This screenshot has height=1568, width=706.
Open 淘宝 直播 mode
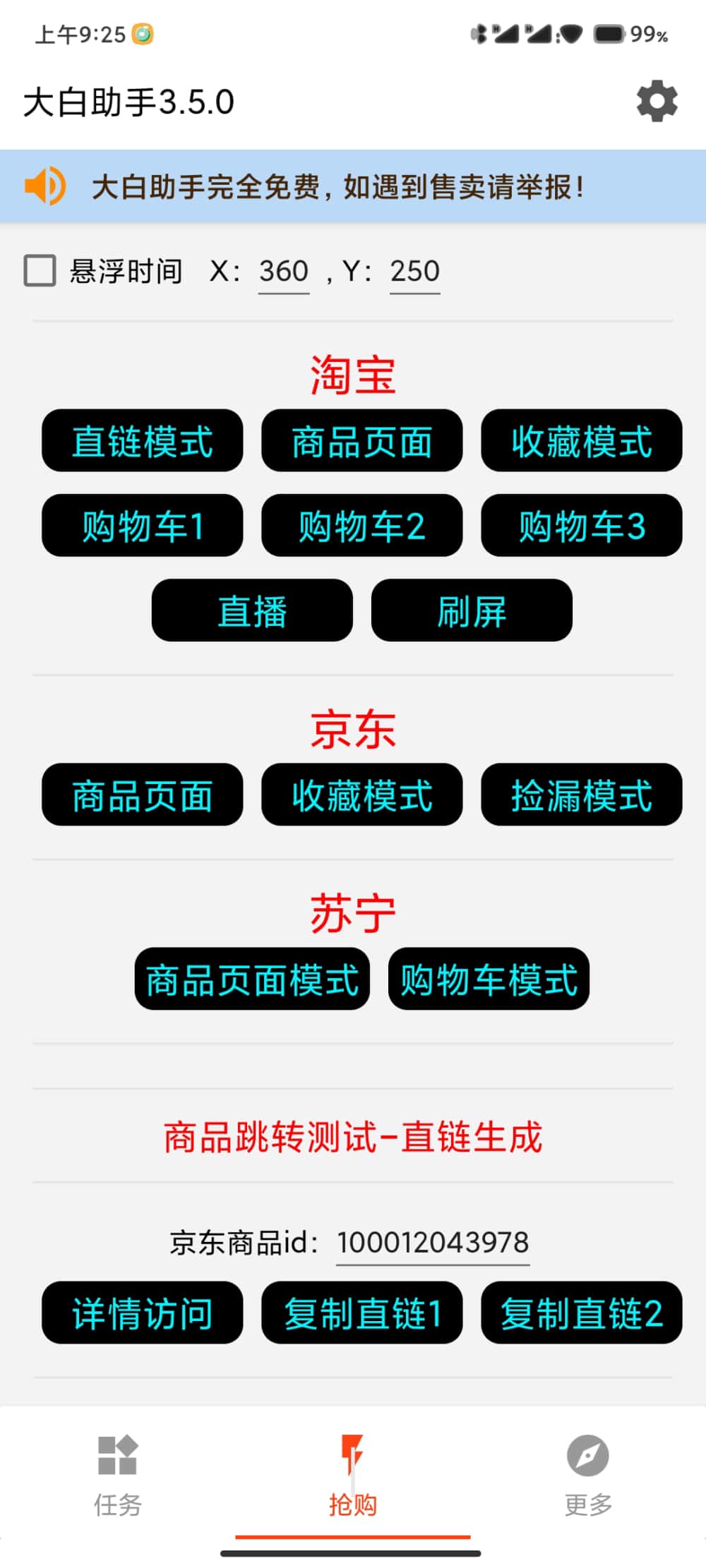(x=252, y=610)
